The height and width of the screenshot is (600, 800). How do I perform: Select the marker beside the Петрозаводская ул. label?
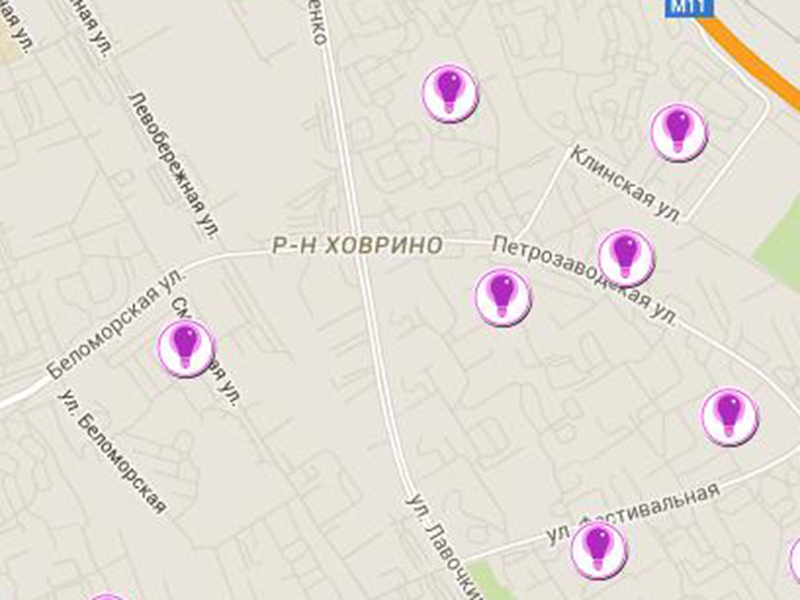pos(626,257)
